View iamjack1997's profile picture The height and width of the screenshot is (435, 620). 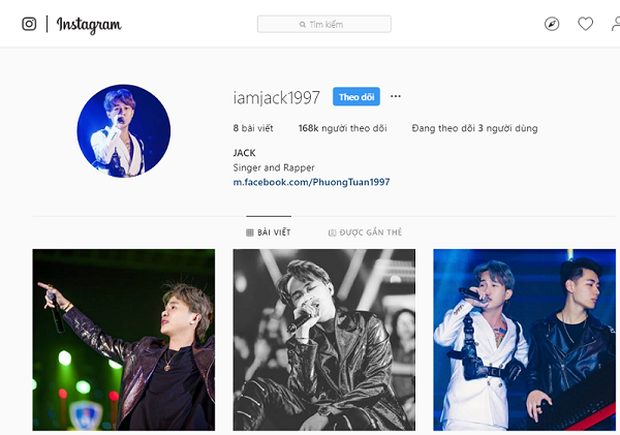(x=124, y=131)
